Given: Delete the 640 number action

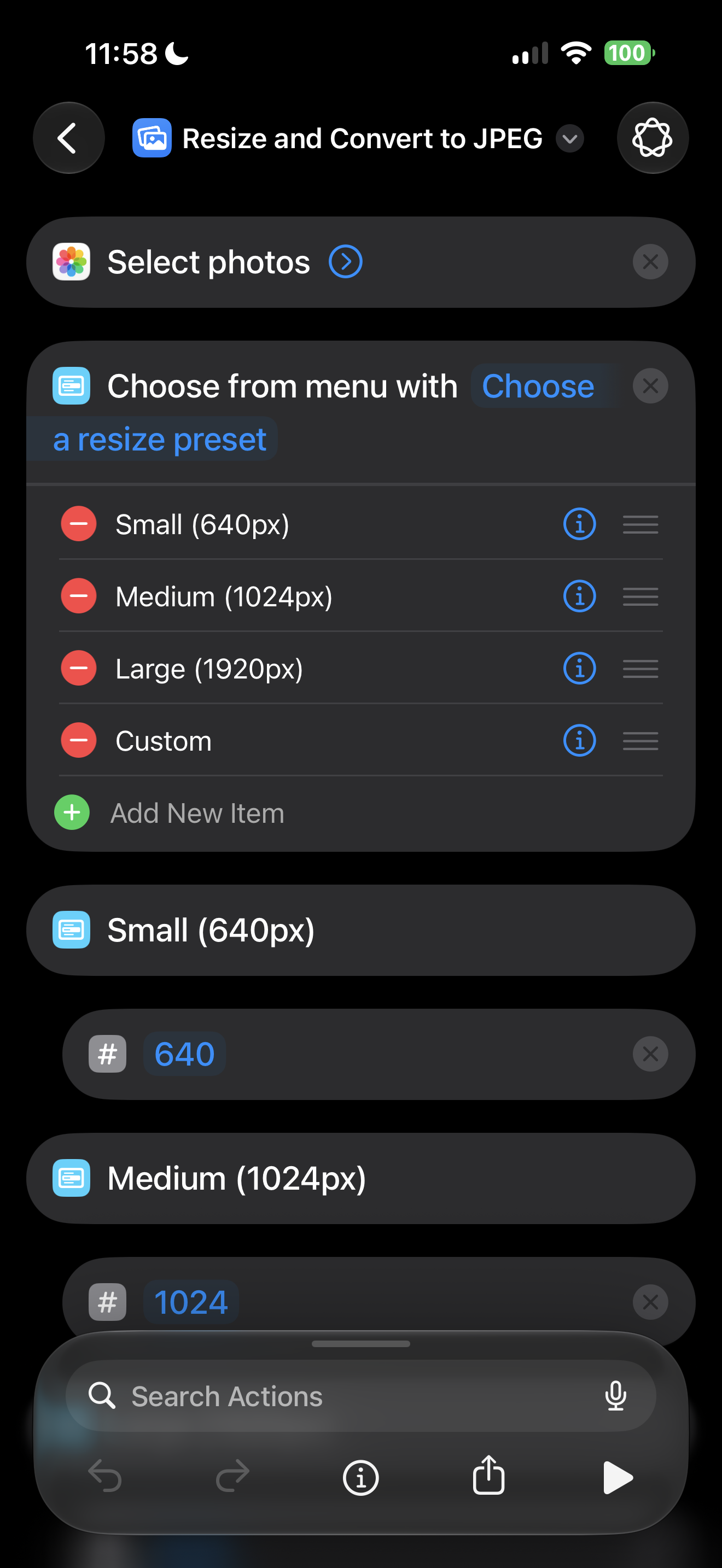Looking at the screenshot, I should pos(650,1054).
